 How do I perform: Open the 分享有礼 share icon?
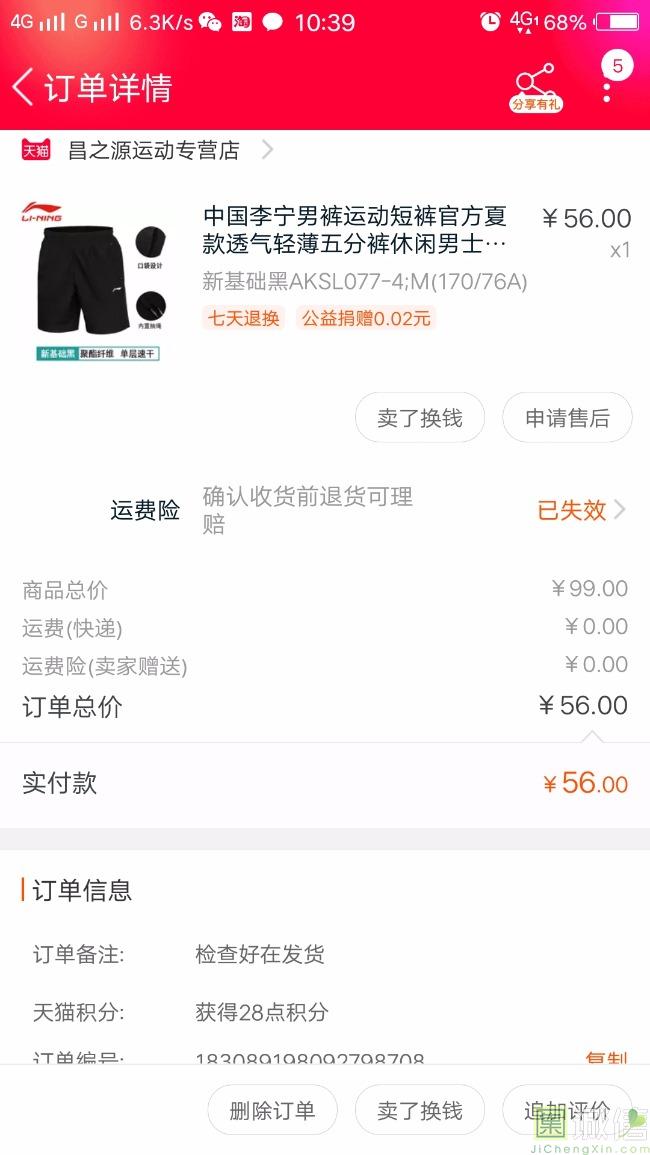point(536,88)
